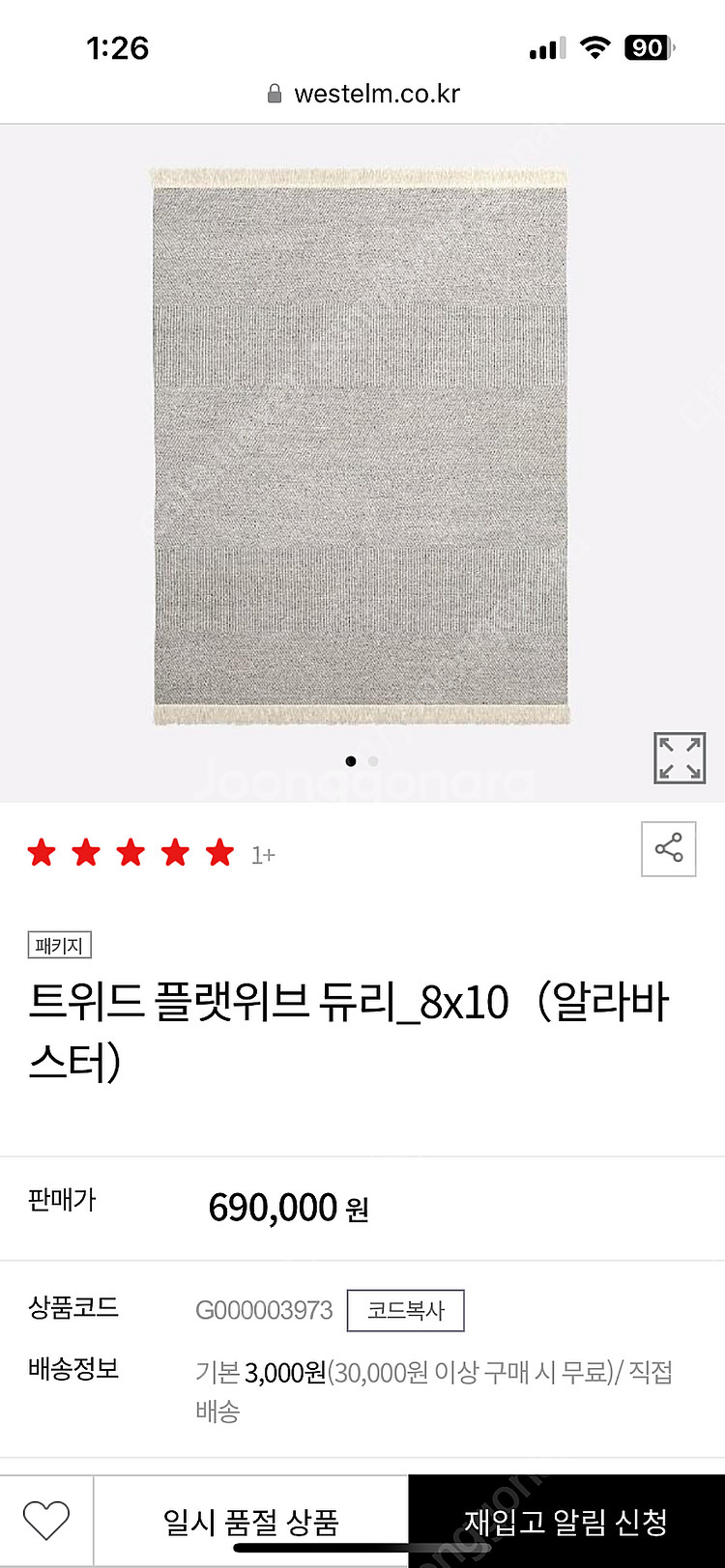The height and width of the screenshot is (1568, 725).
Task: Tap the rug product image
Action: tap(362, 444)
